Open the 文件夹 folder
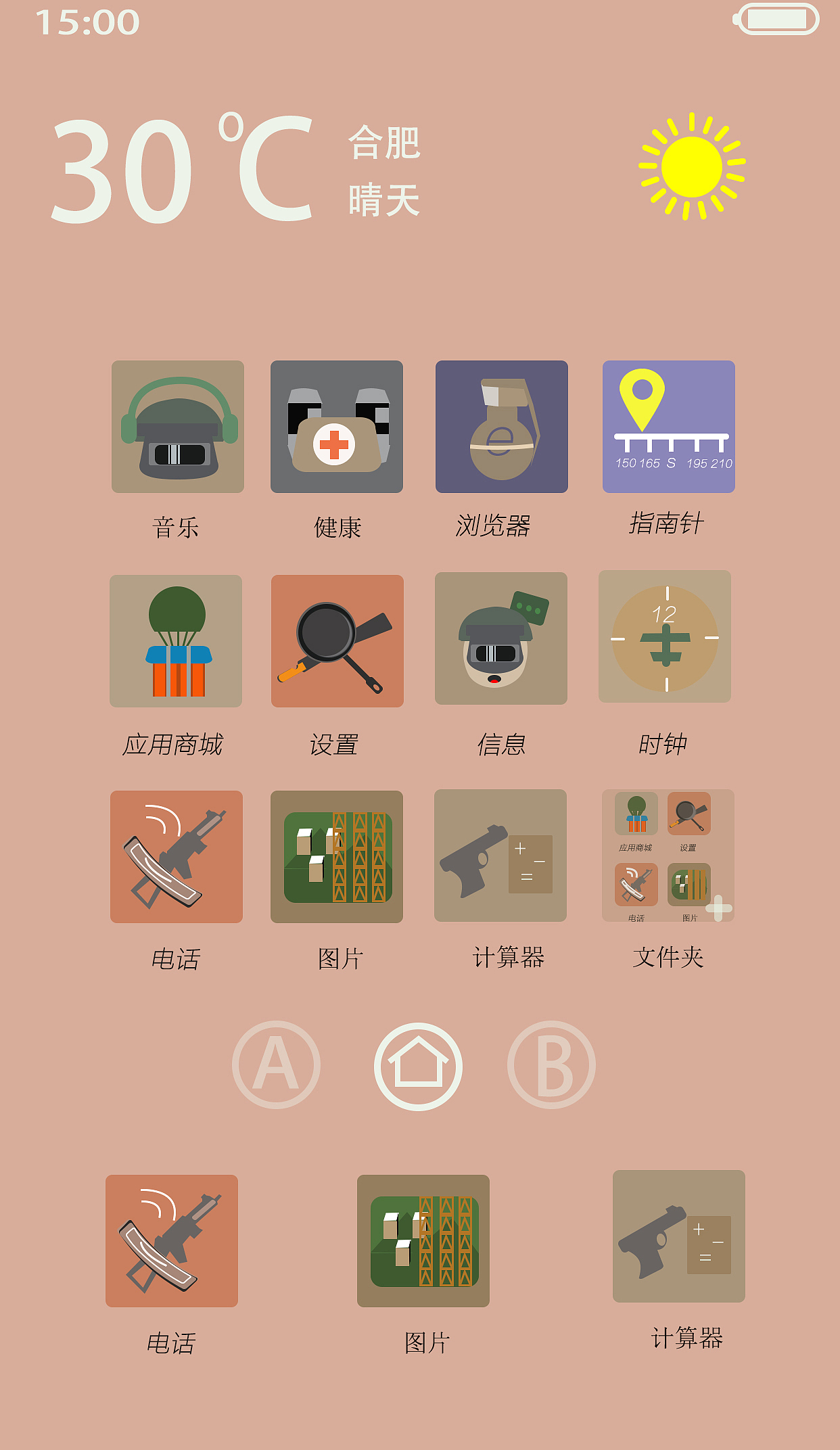 pos(668,856)
